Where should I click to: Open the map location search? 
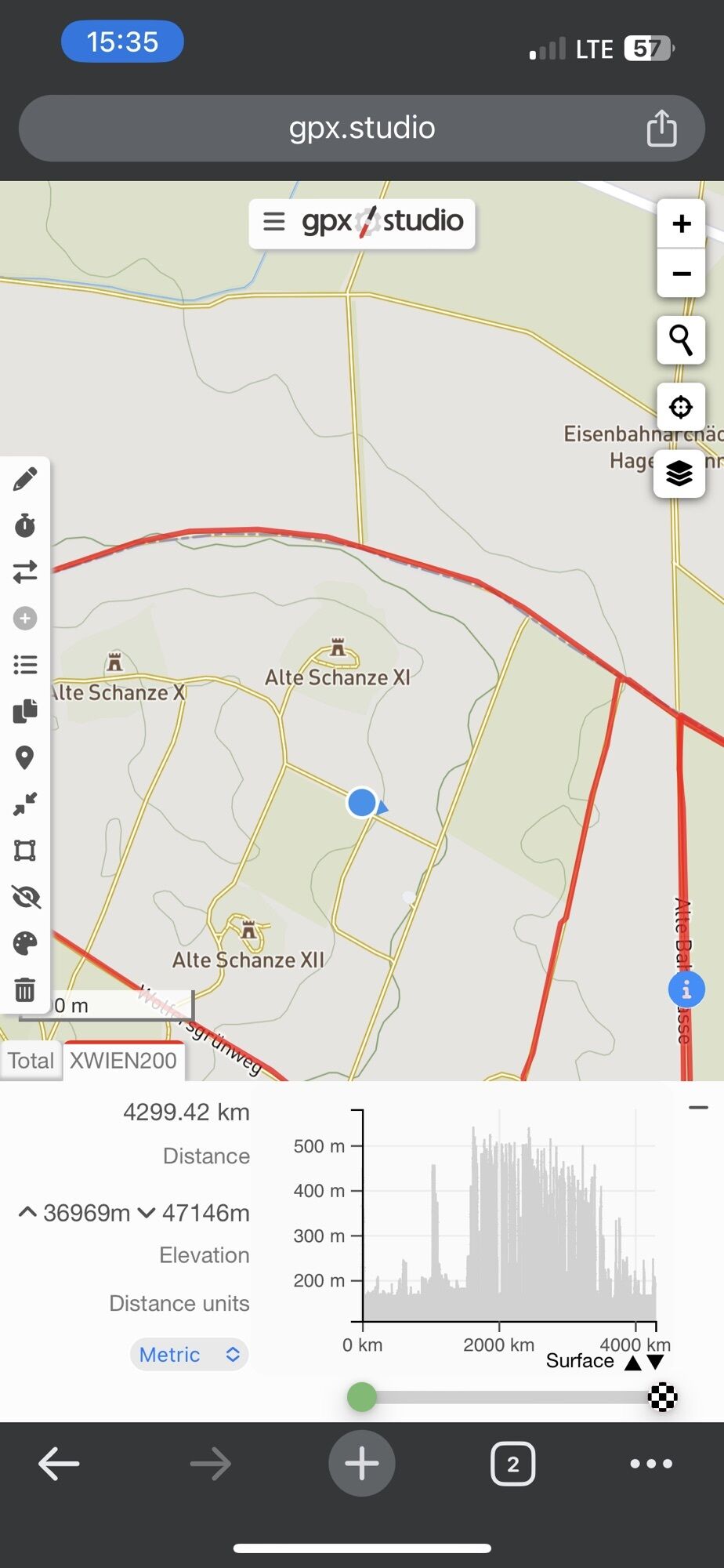point(681,340)
